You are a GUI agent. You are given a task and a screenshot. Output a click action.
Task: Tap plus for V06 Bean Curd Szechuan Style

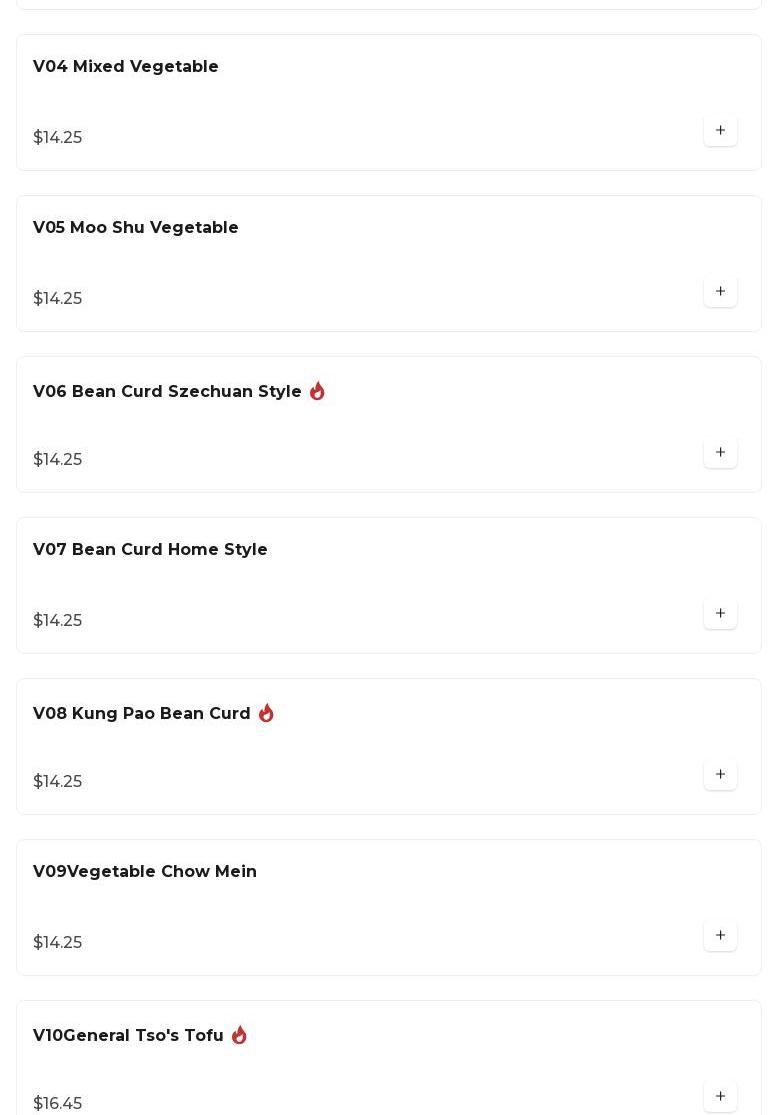(x=720, y=453)
